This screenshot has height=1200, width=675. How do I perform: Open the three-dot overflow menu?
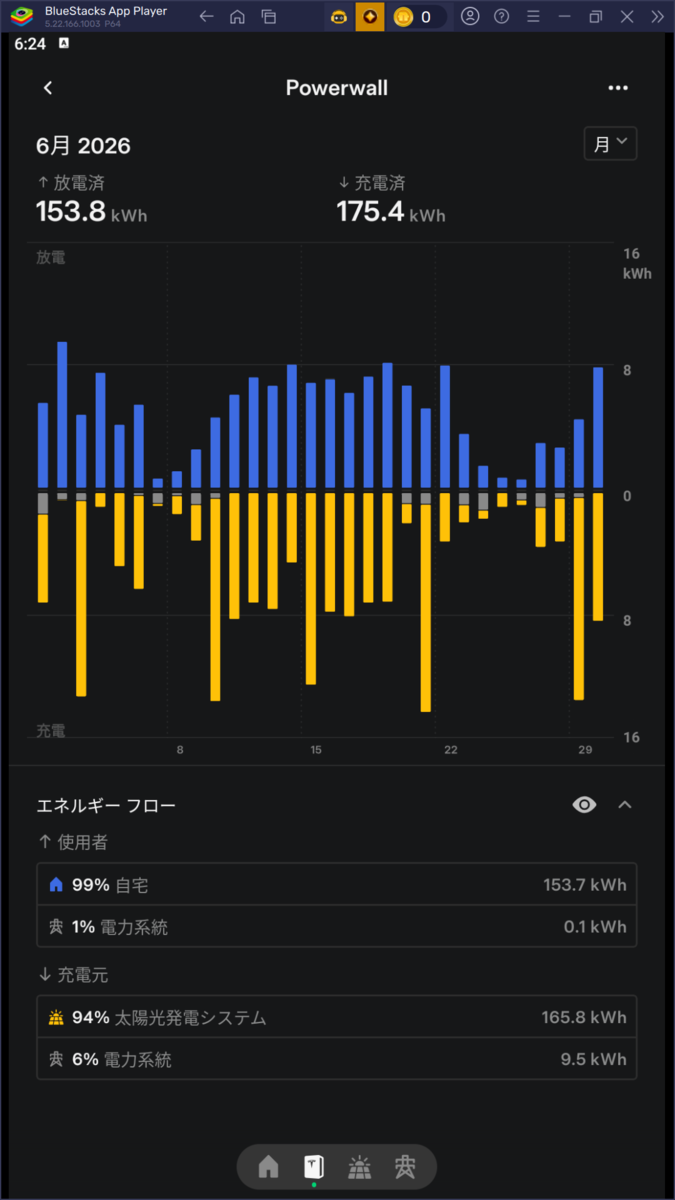[x=618, y=88]
